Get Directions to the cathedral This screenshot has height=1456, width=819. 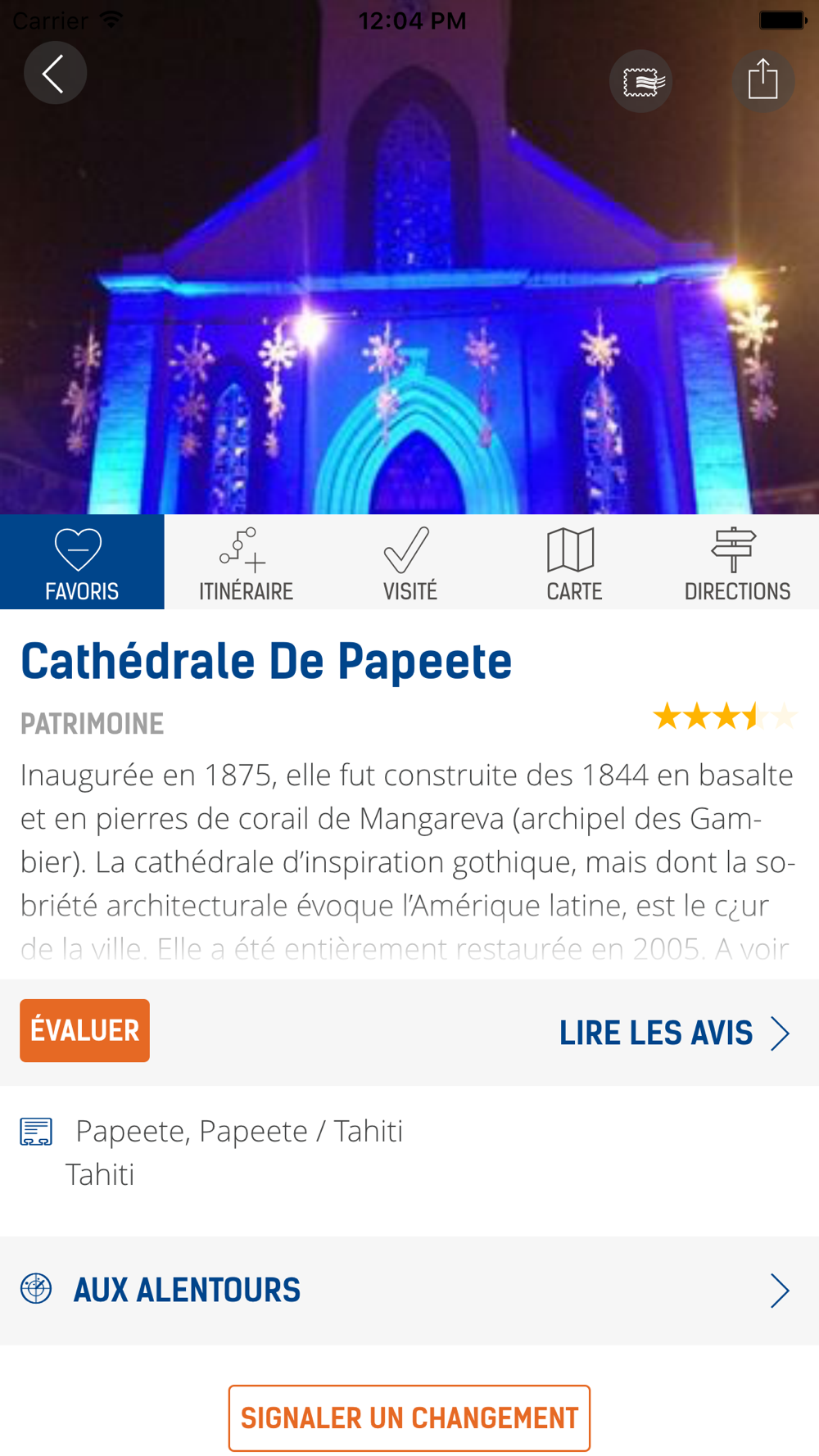pos(737,563)
